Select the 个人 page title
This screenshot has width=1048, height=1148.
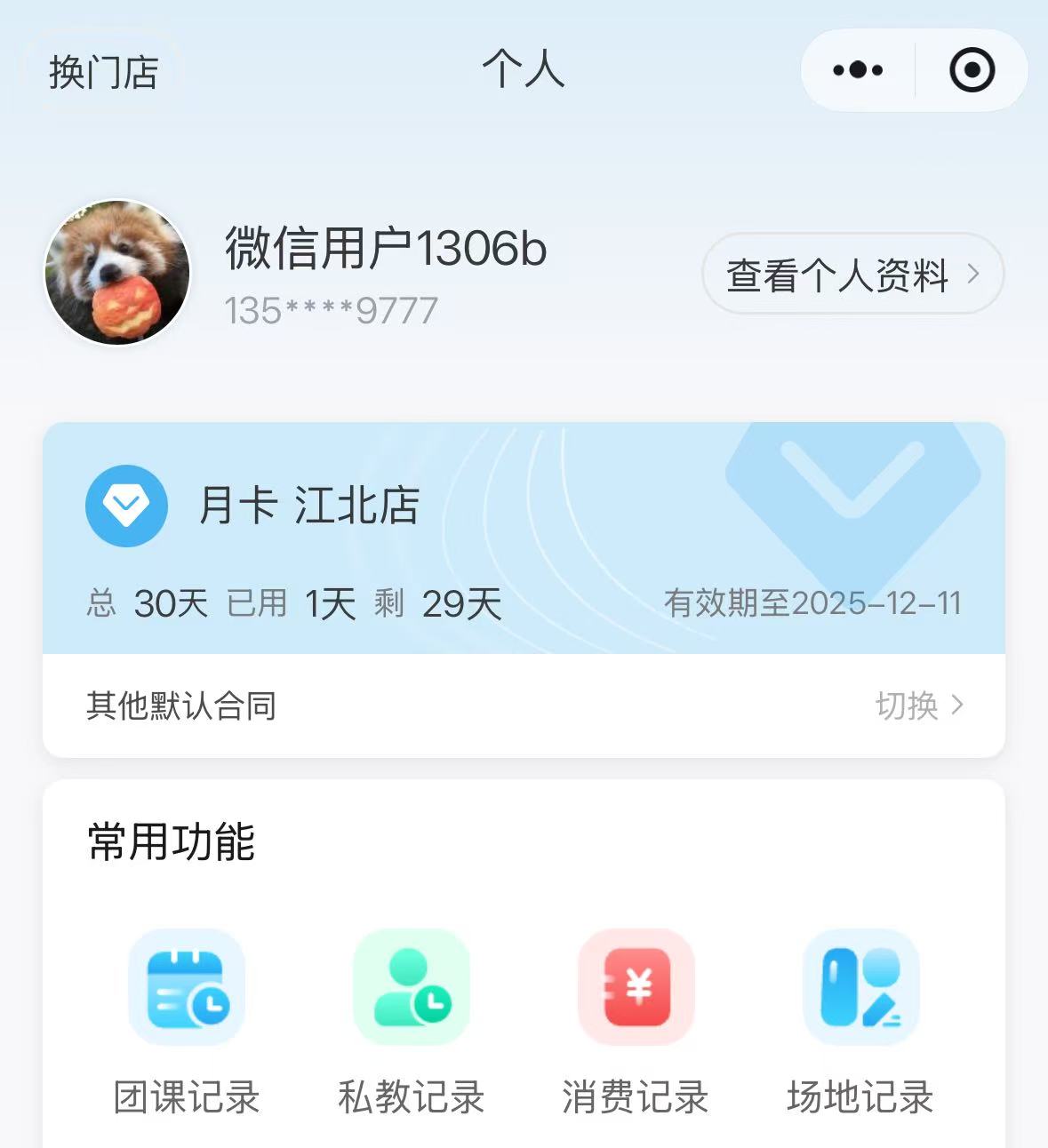click(524, 71)
